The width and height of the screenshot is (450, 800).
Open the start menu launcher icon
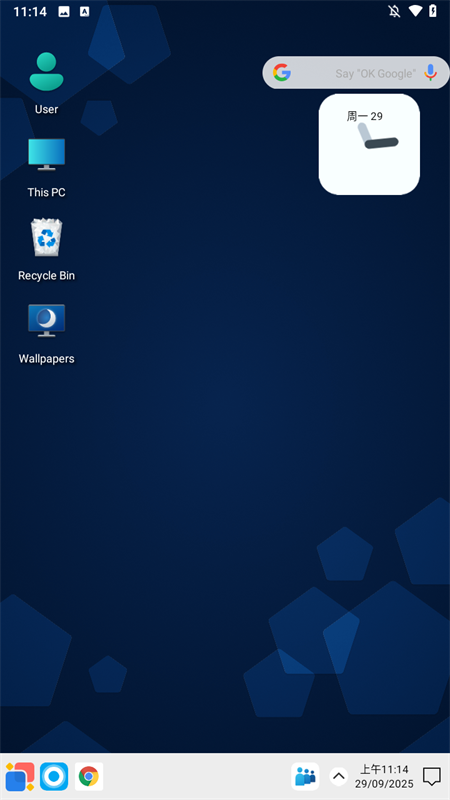click(x=20, y=777)
